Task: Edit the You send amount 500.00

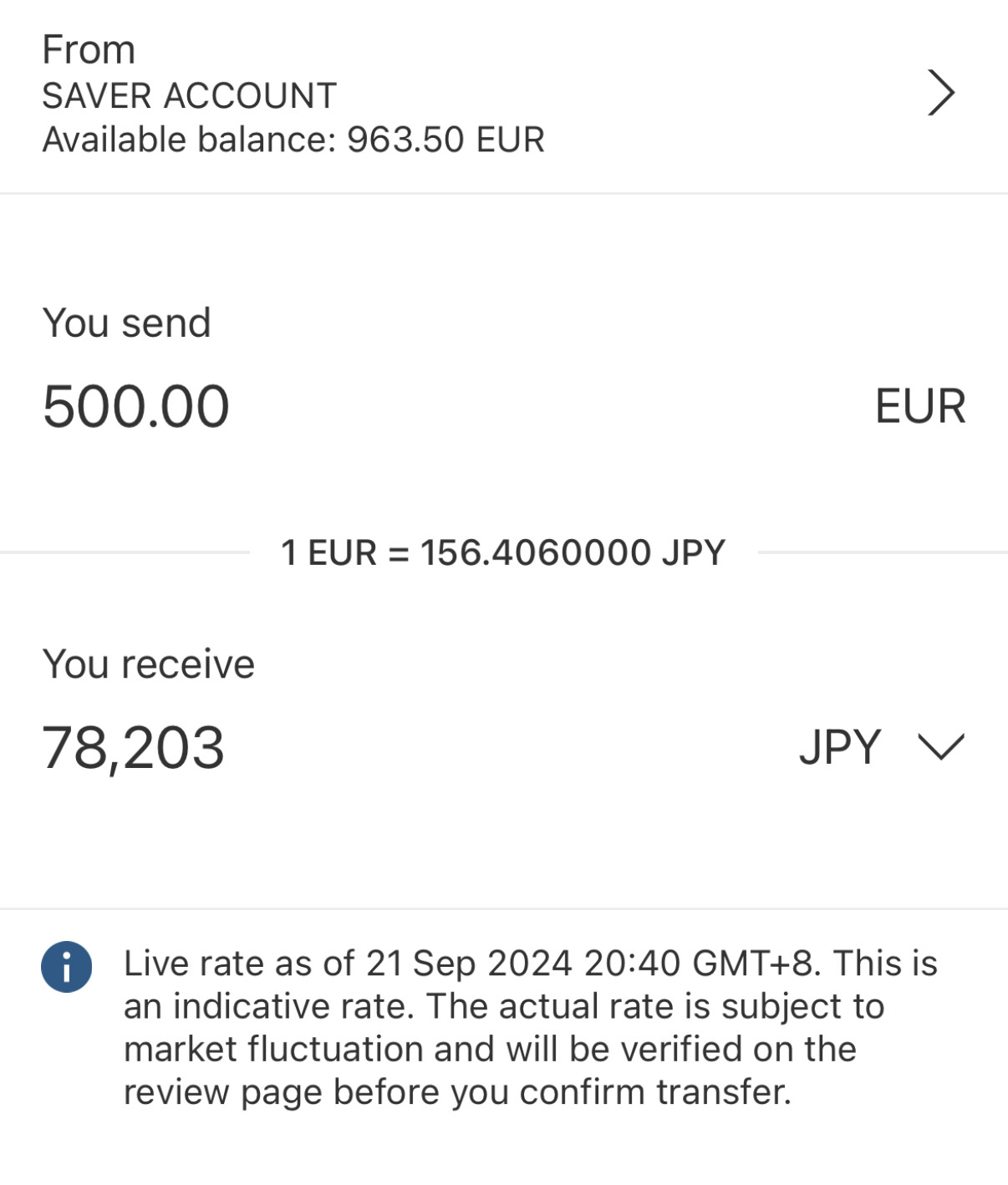Action: 136,407
